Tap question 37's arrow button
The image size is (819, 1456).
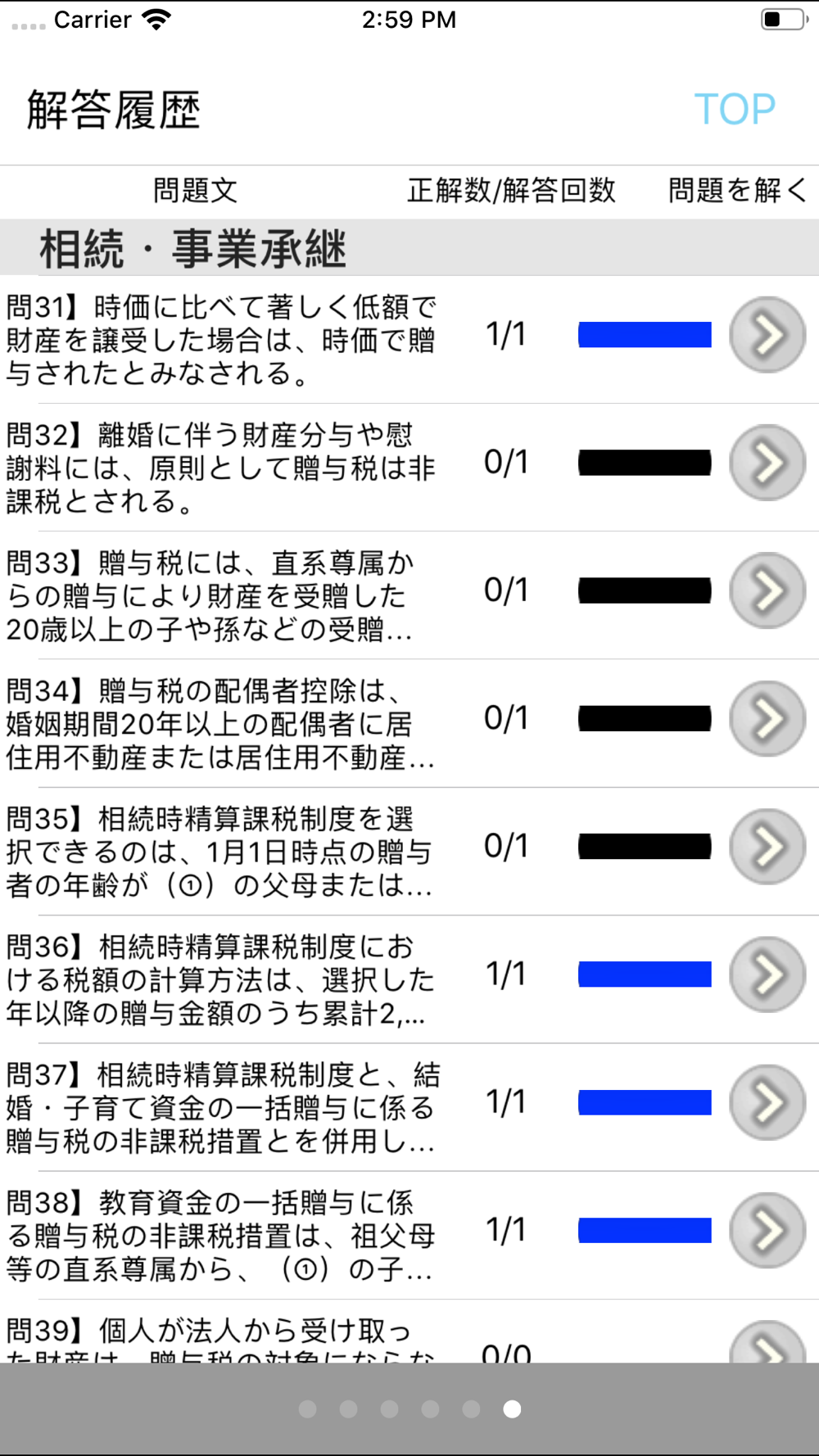coord(767,1102)
